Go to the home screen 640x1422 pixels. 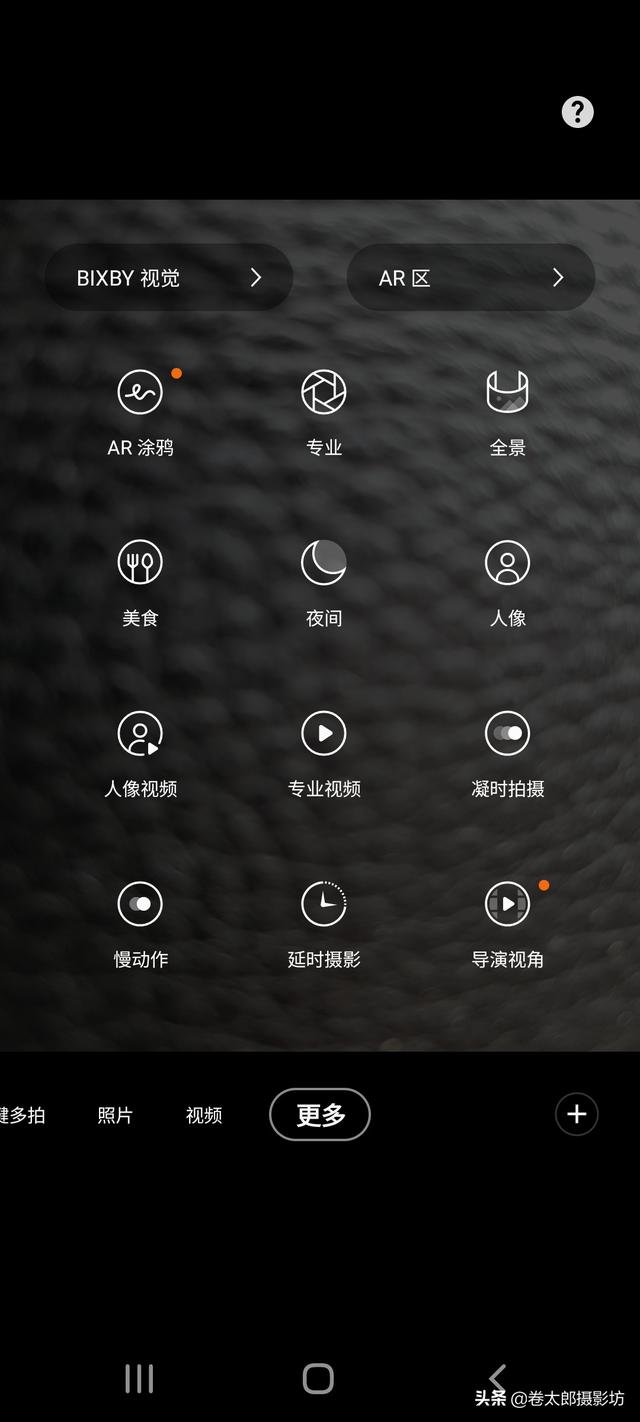318,1378
